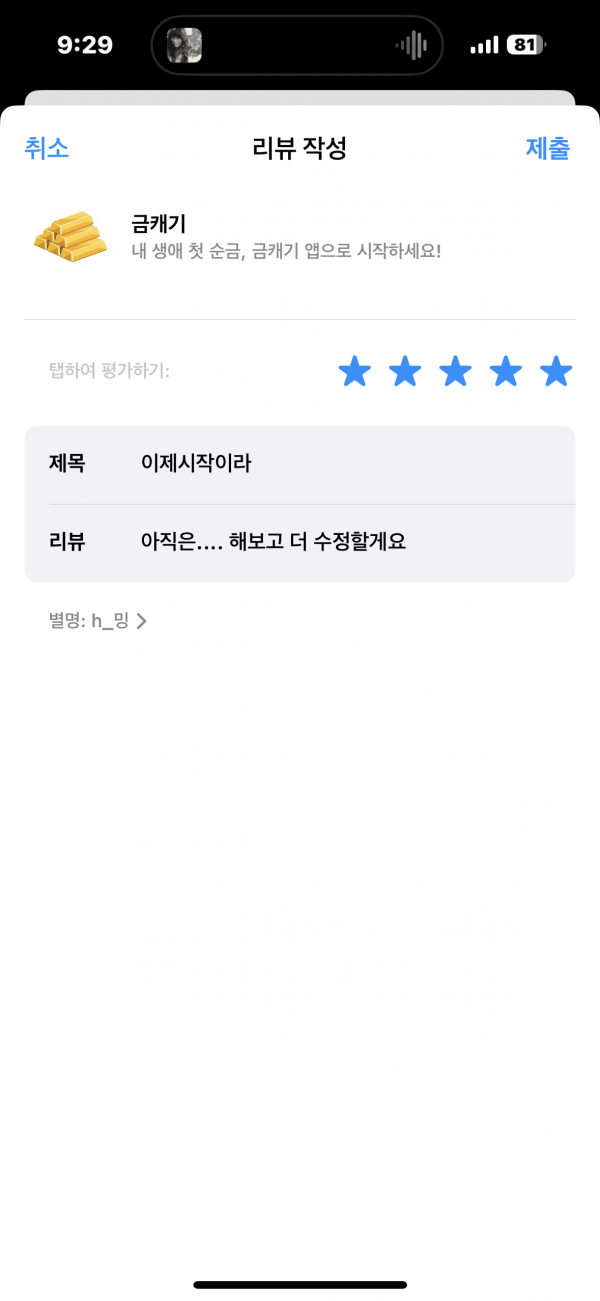The width and height of the screenshot is (600, 1301).
Task: Choose the third rating star
Action: (455, 372)
